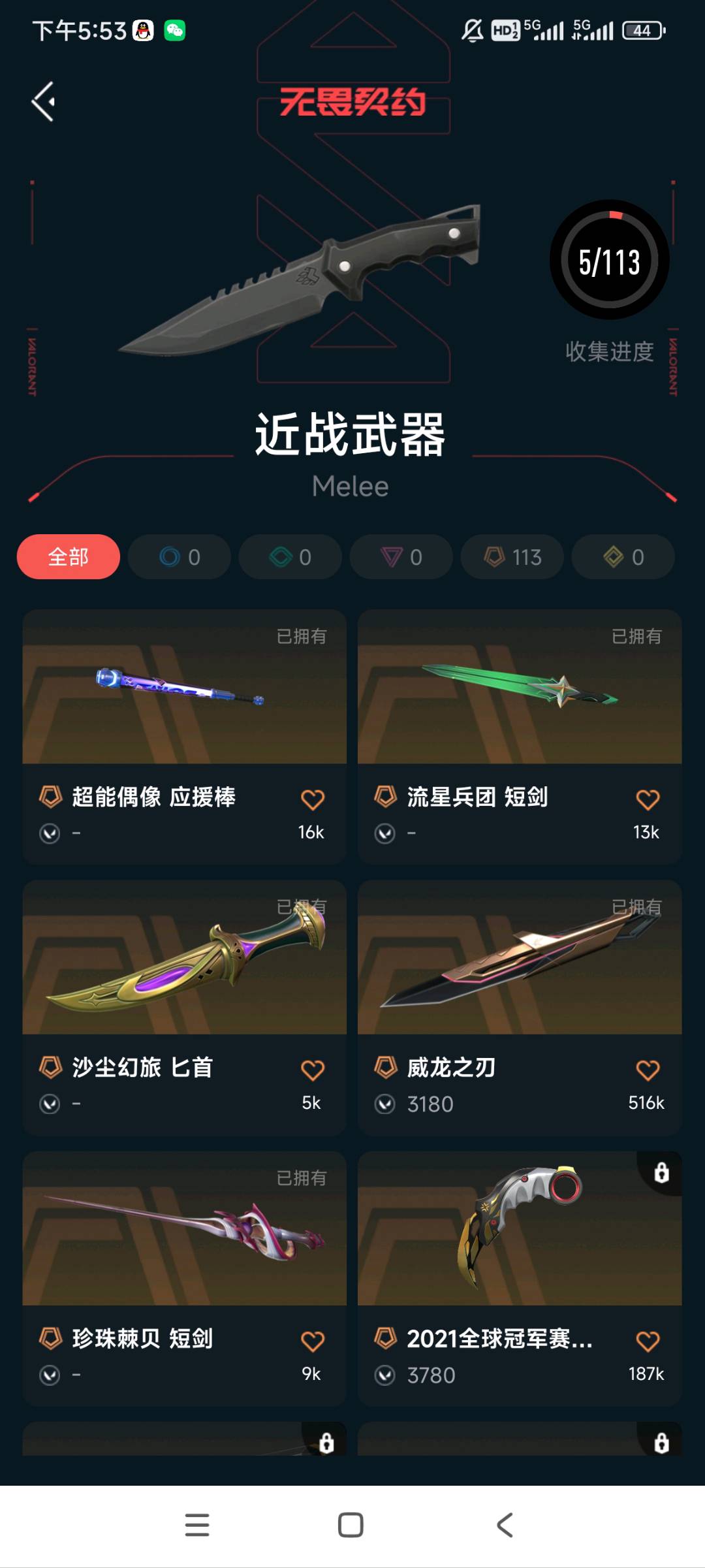Screen dimensions: 705x1568
Task: Like the 沙尘幻旅 匕首 skin
Action: (x=312, y=1070)
